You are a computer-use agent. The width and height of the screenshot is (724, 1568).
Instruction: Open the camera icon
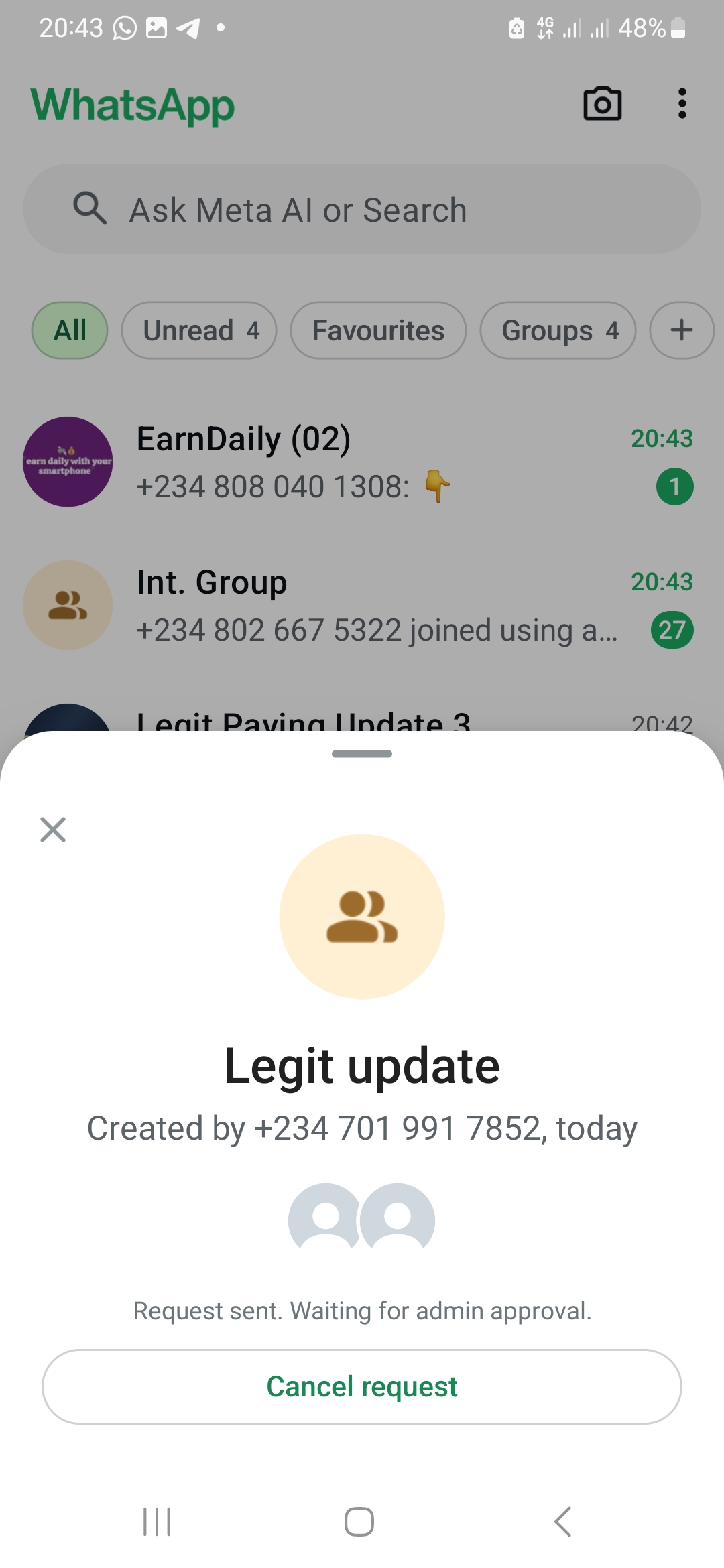pos(602,105)
